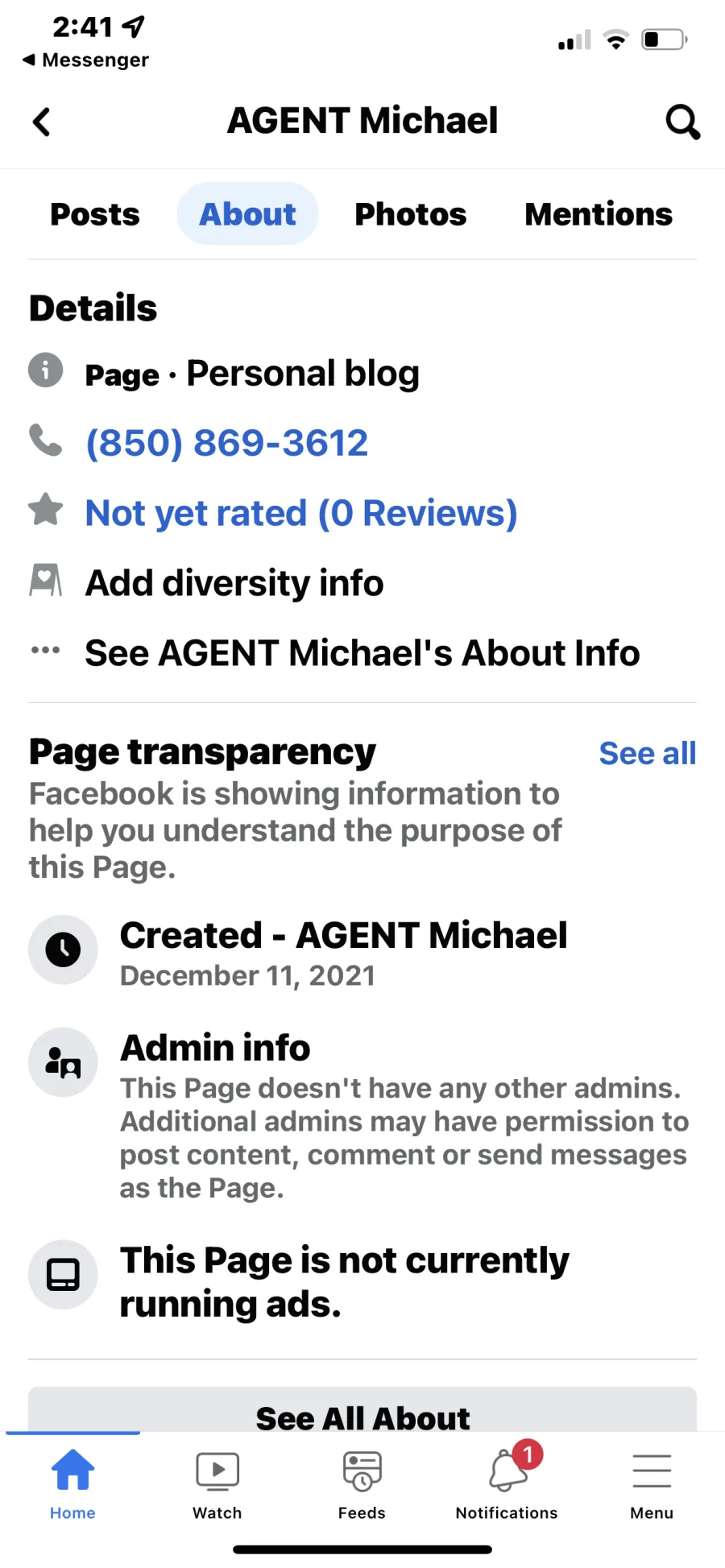Open Not yet rated reviews link
The height and width of the screenshot is (1568, 725).
click(301, 513)
